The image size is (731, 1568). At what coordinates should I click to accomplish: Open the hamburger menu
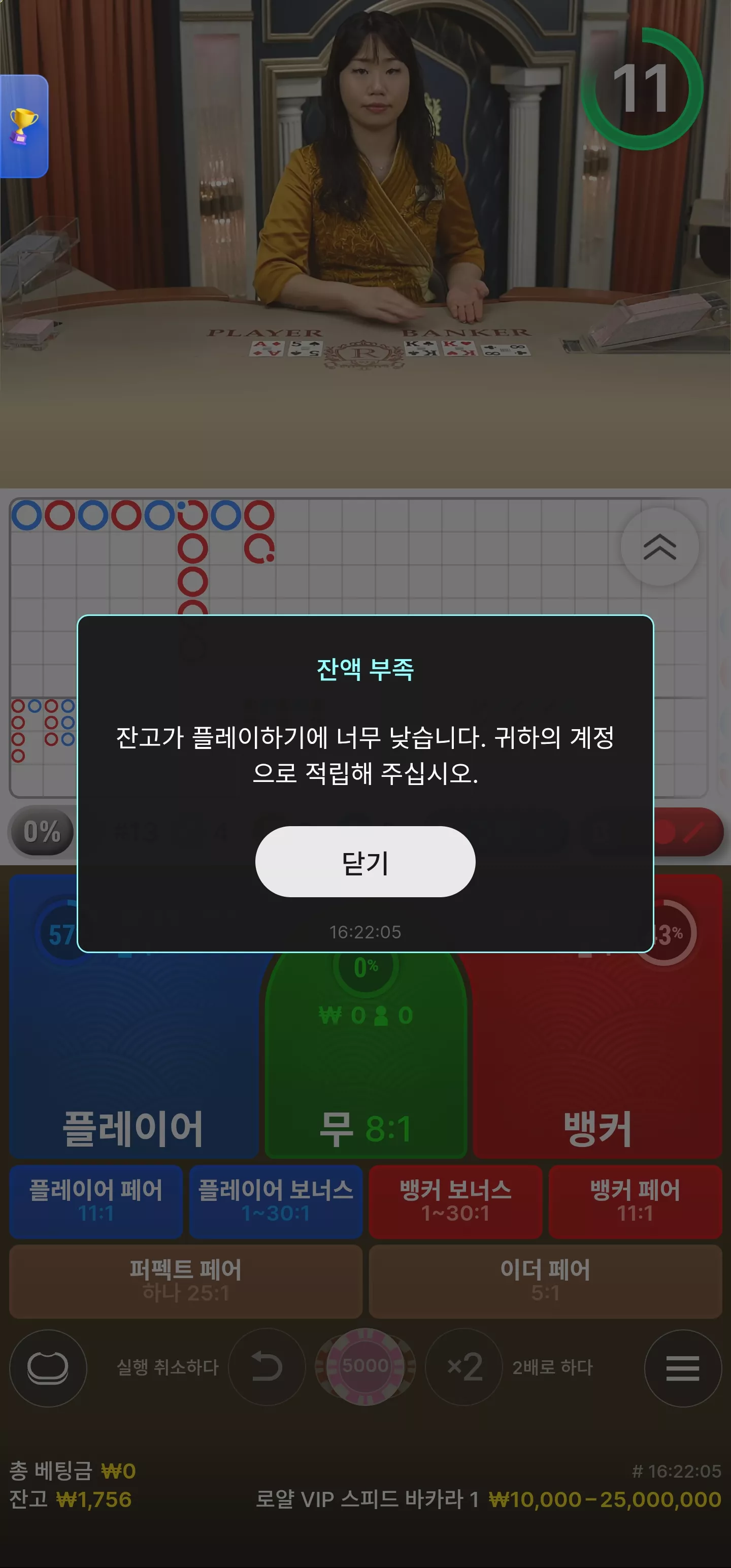pyautogui.click(x=683, y=1368)
